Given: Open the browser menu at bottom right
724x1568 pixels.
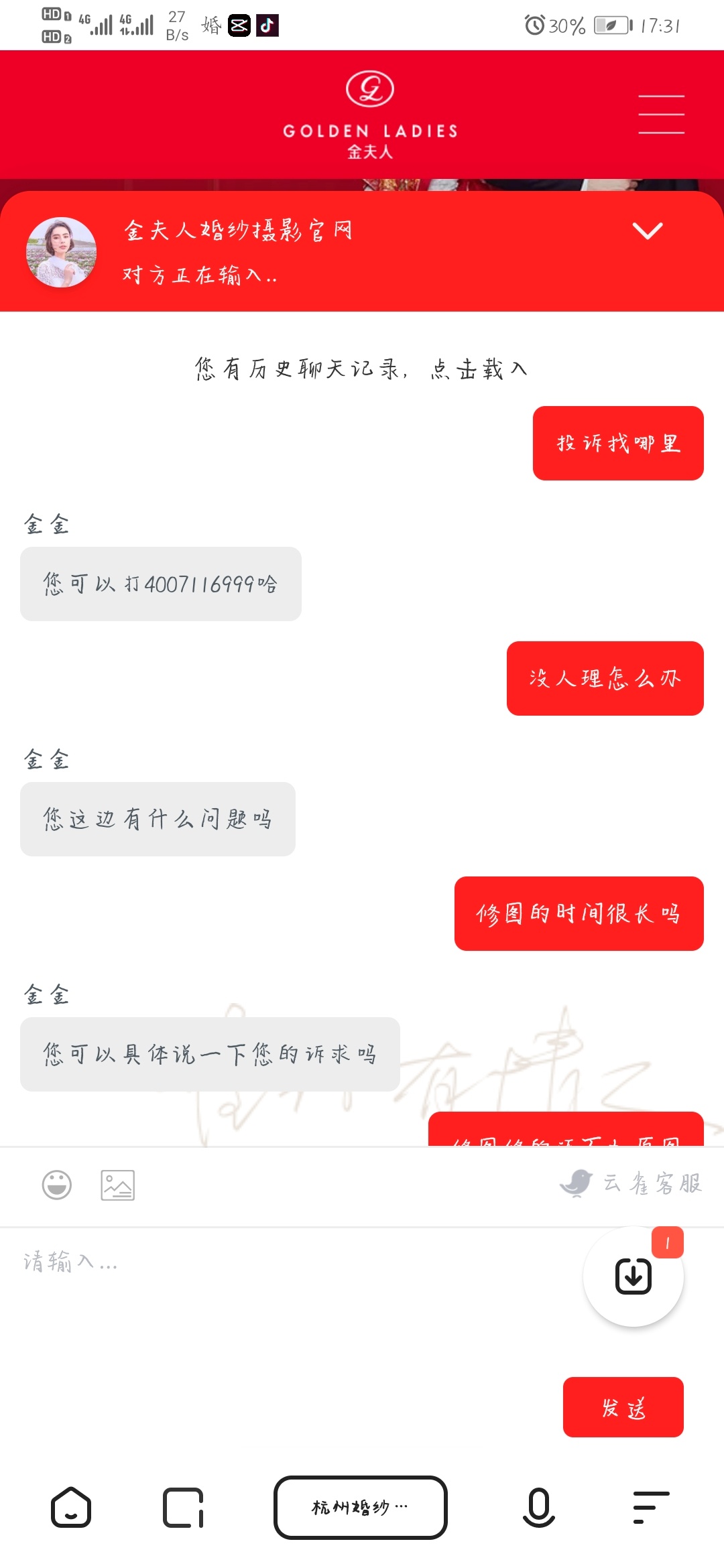Looking at the screenshot, I should pos(651,1508).
